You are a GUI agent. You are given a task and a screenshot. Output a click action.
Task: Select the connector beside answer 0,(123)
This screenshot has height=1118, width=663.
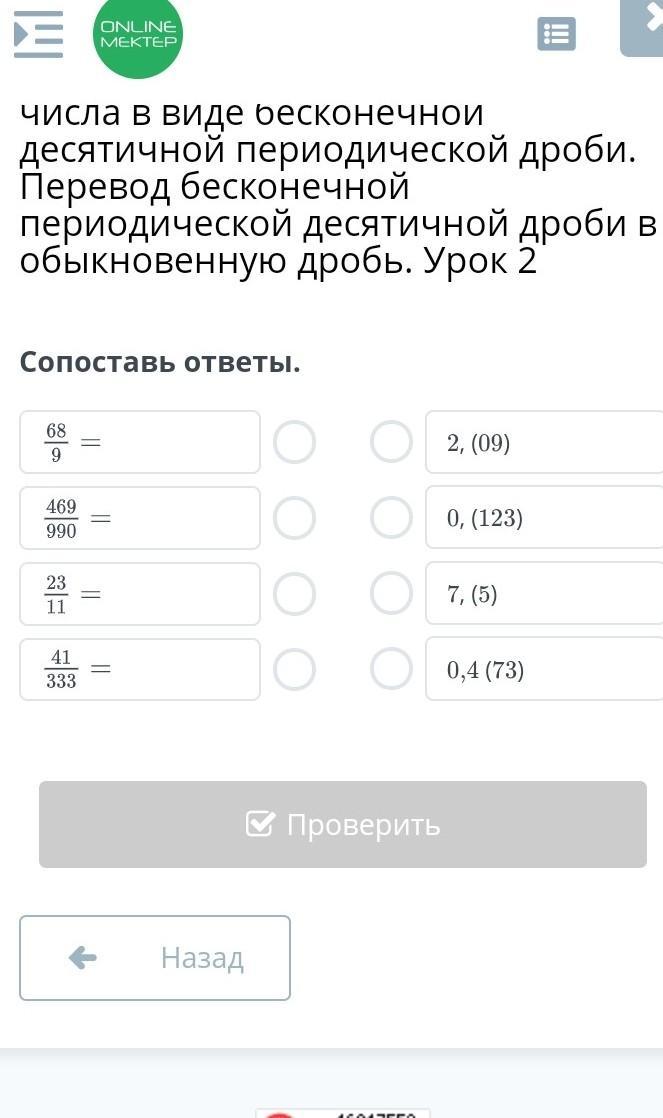point(391,517)
